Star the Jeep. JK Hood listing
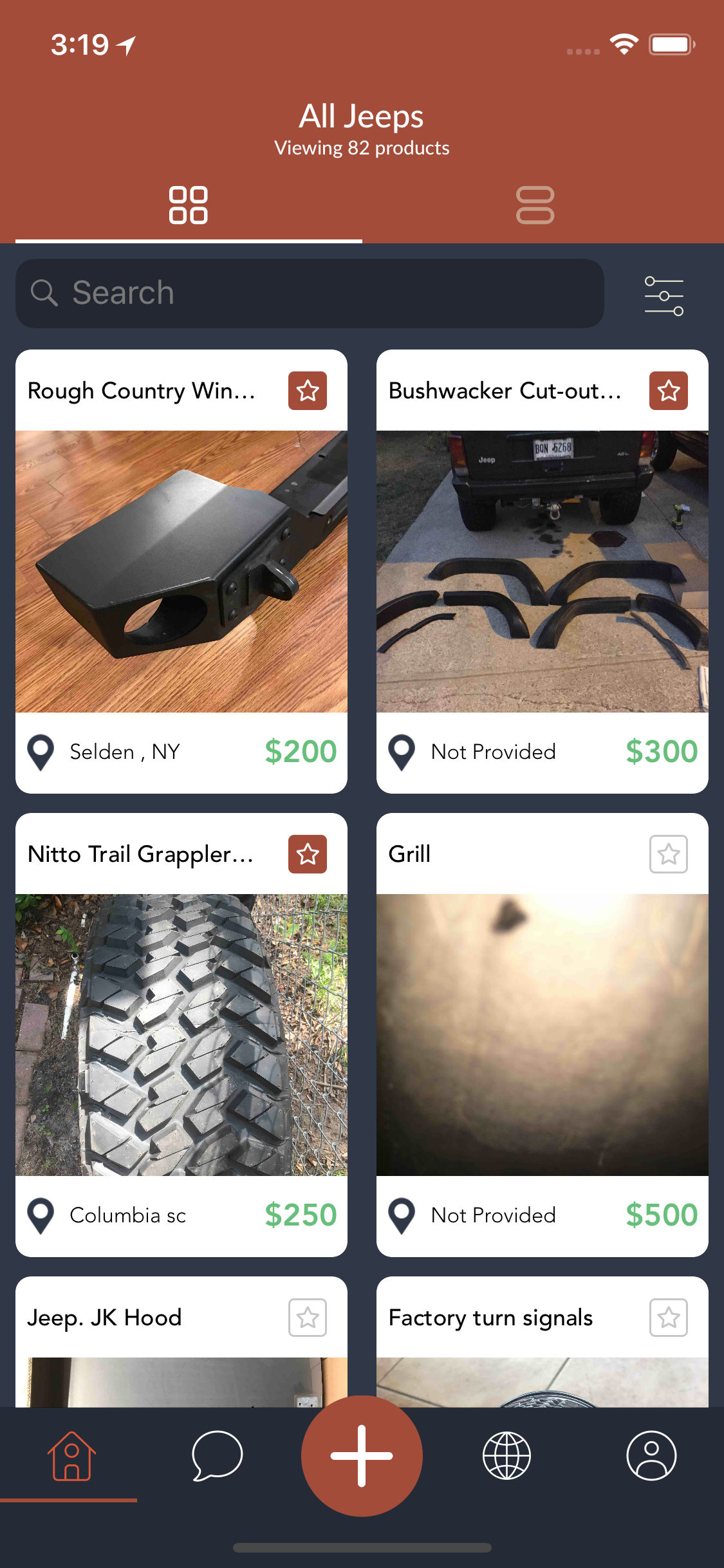 [308, 1318]
